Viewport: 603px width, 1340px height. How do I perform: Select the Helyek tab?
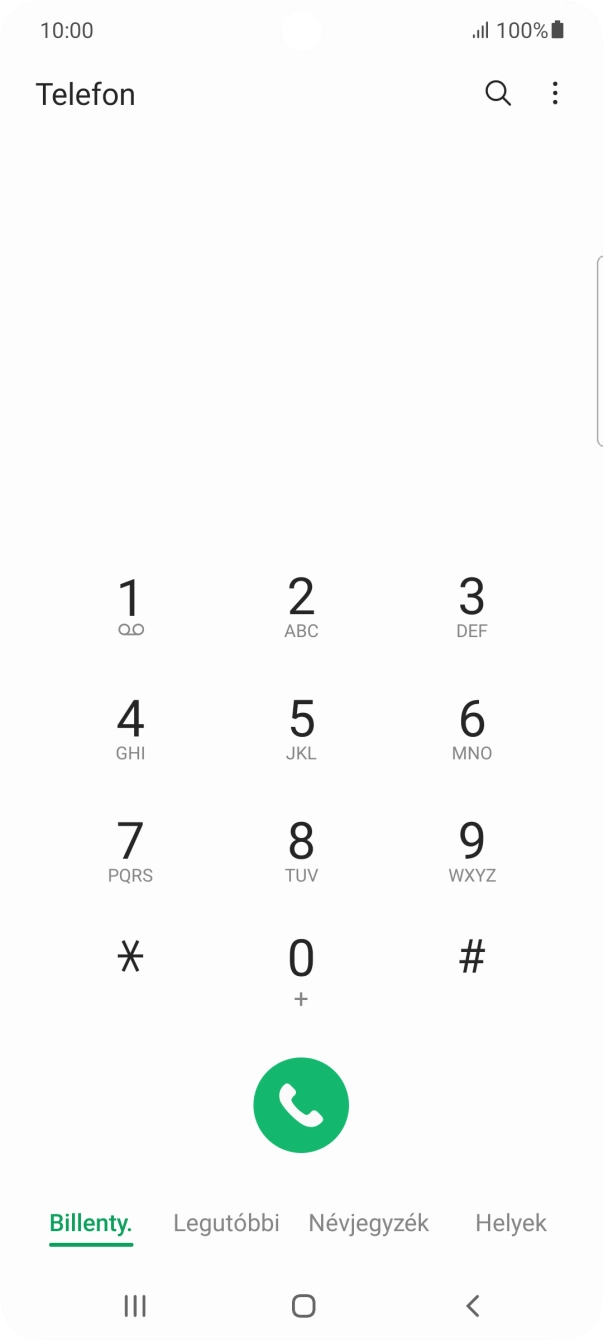511,1223
